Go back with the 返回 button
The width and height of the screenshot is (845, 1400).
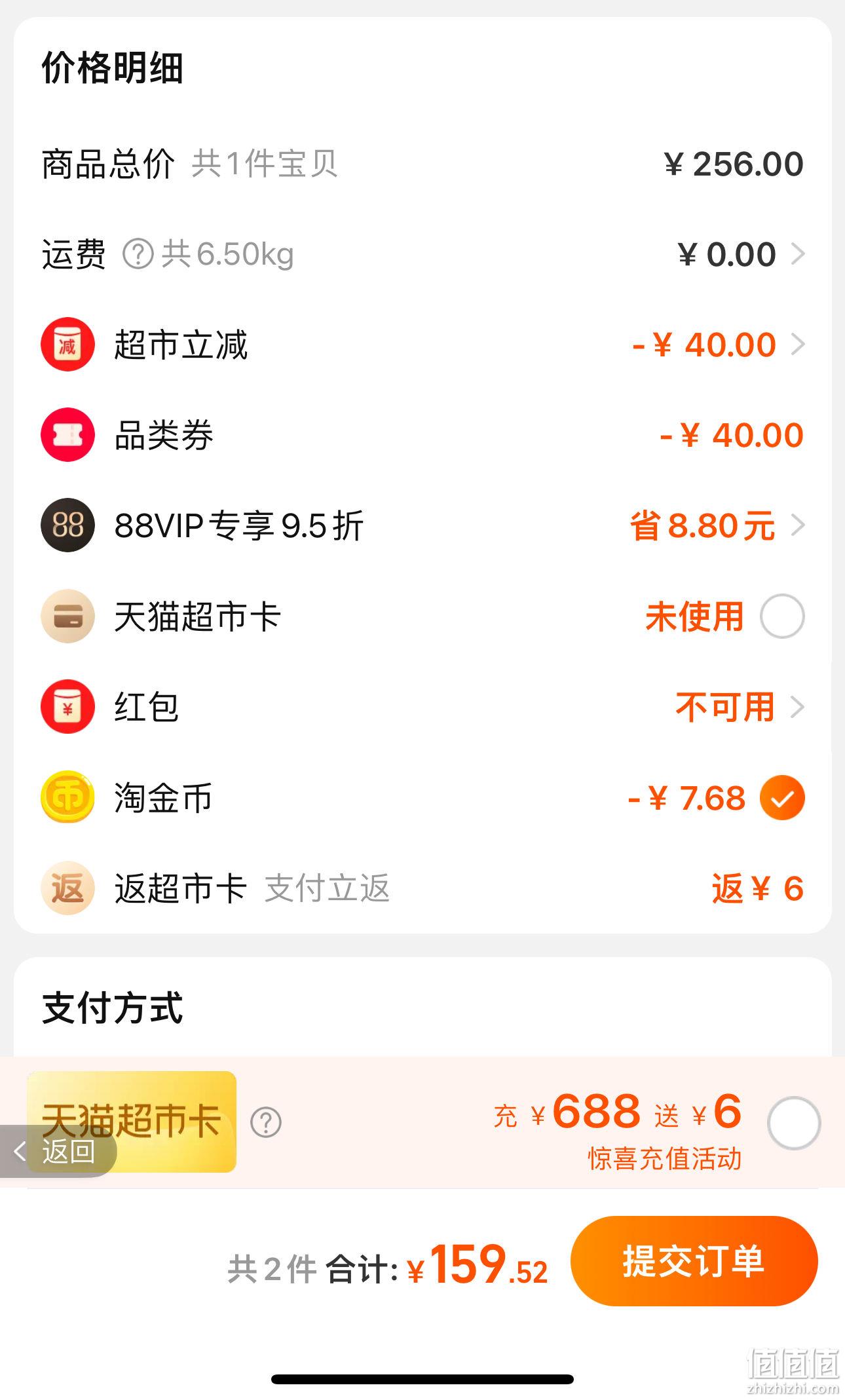(58, 1151)
